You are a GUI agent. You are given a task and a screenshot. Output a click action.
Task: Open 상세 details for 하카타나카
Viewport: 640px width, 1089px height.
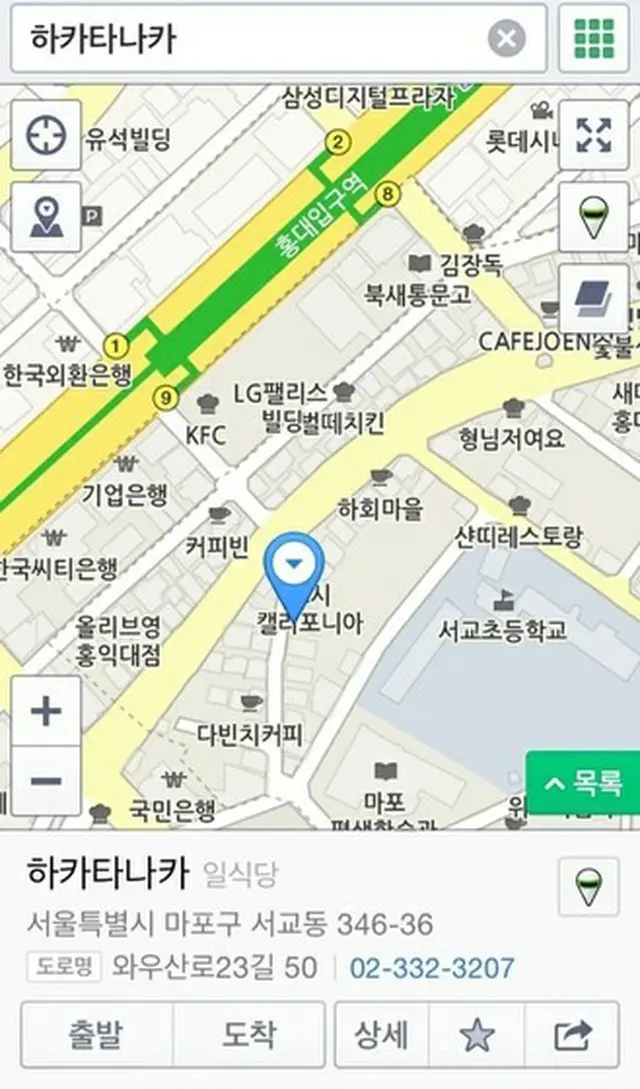381,1035
